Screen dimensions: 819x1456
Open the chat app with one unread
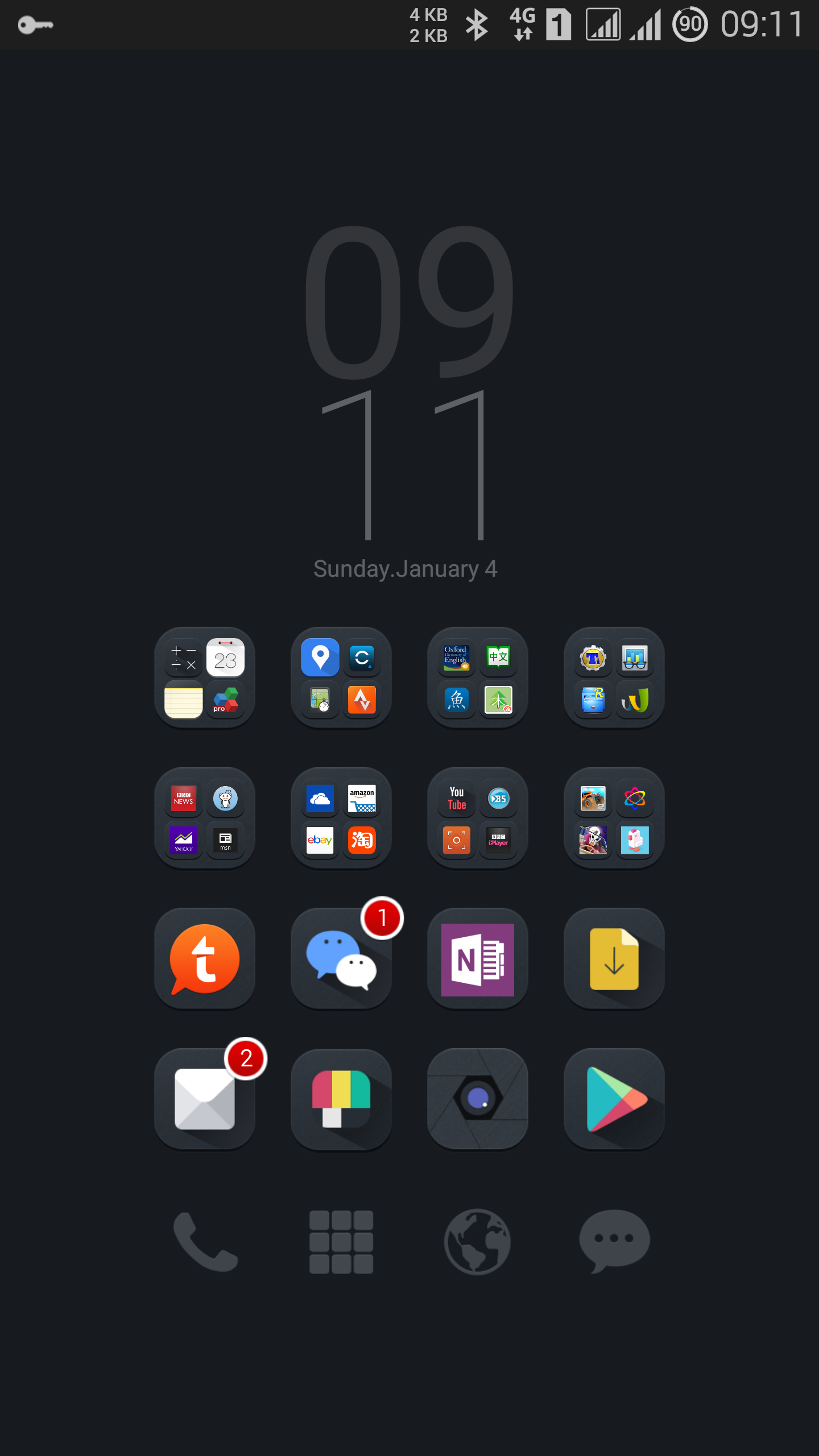(341, 959)
